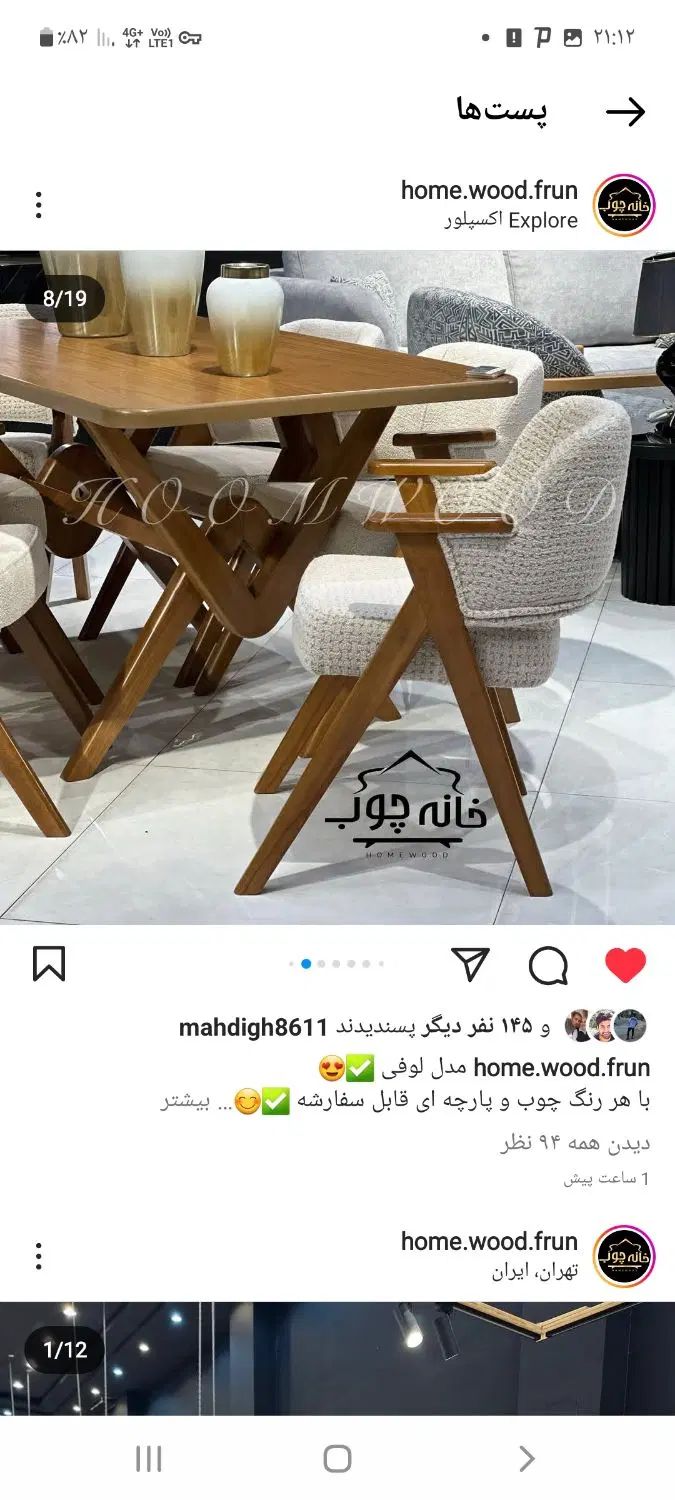Unlike the post with the red heart

[626, 965]
